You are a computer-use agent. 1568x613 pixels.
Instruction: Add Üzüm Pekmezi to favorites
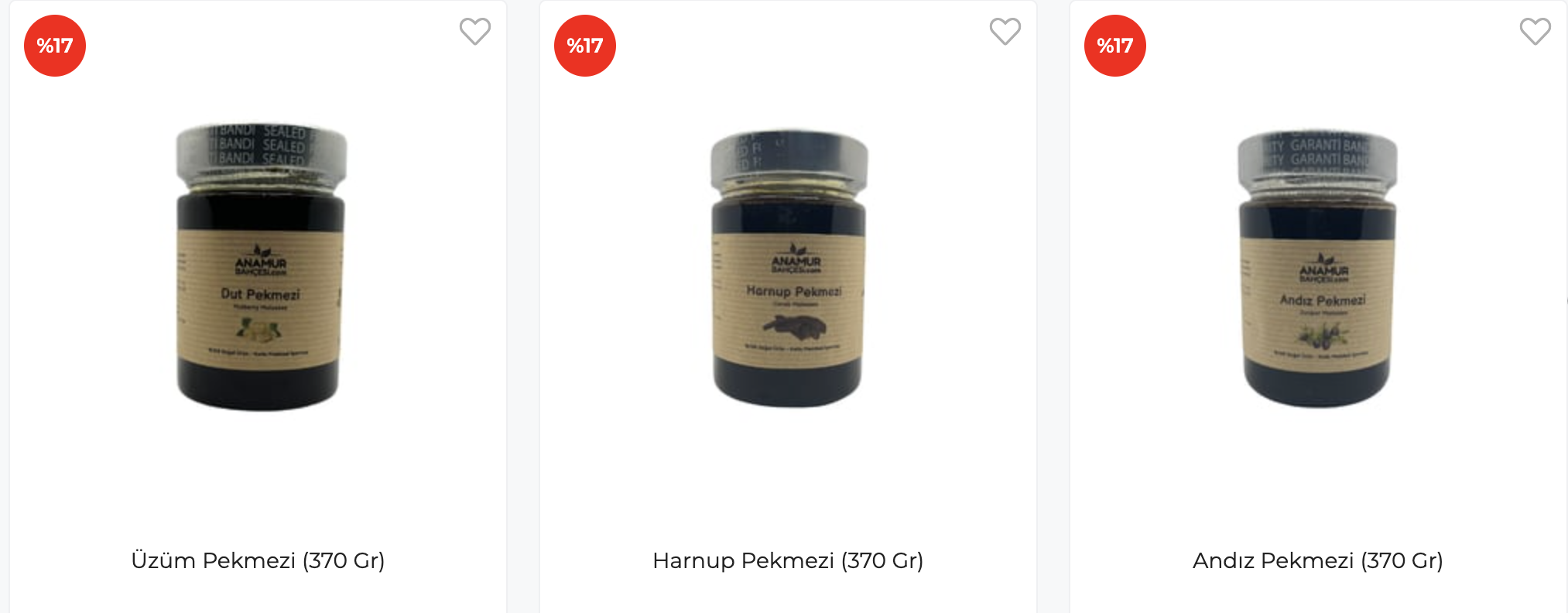[474, 32]
